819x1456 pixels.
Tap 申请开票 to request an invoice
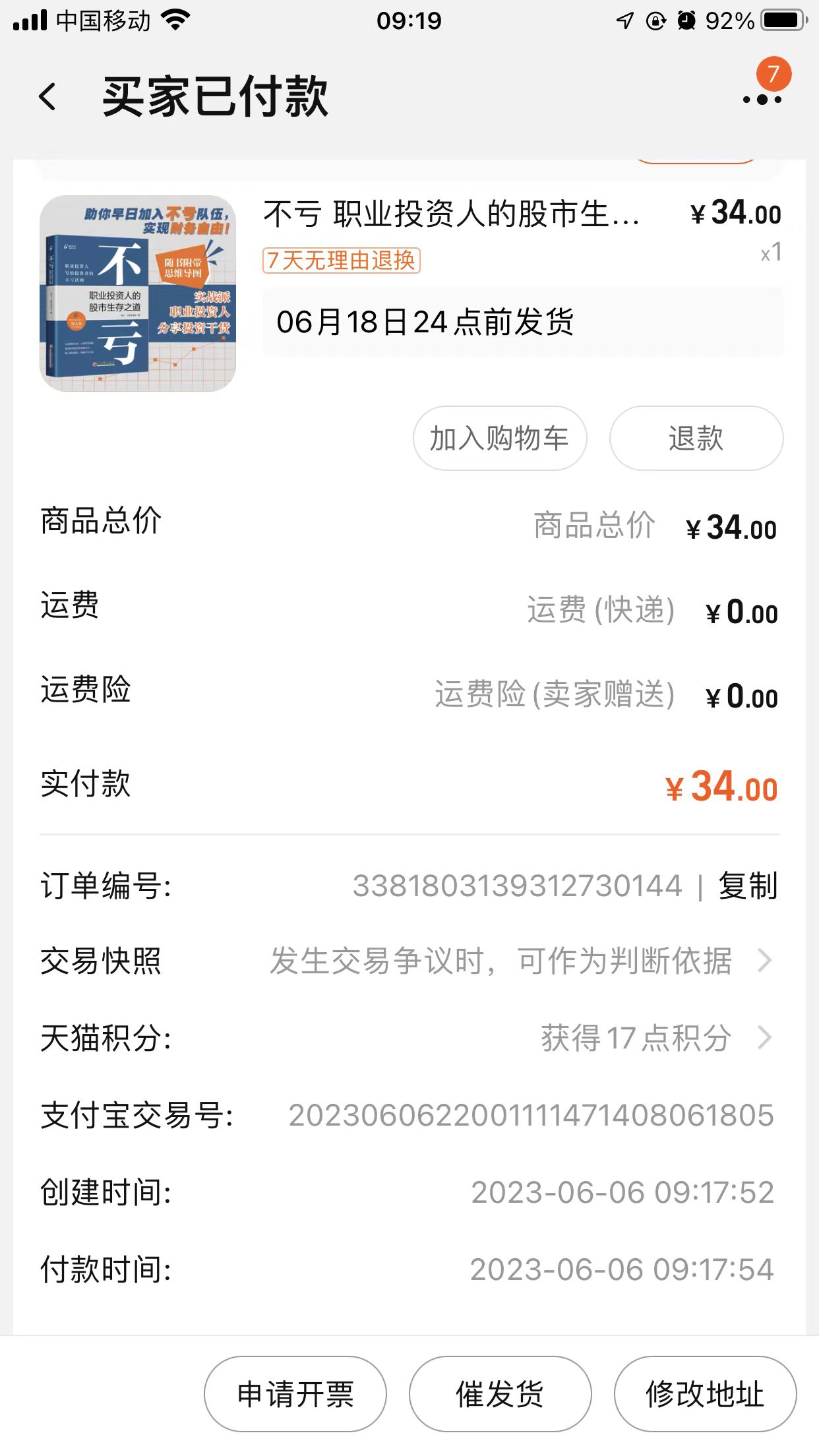click(x=295, y=1394)
